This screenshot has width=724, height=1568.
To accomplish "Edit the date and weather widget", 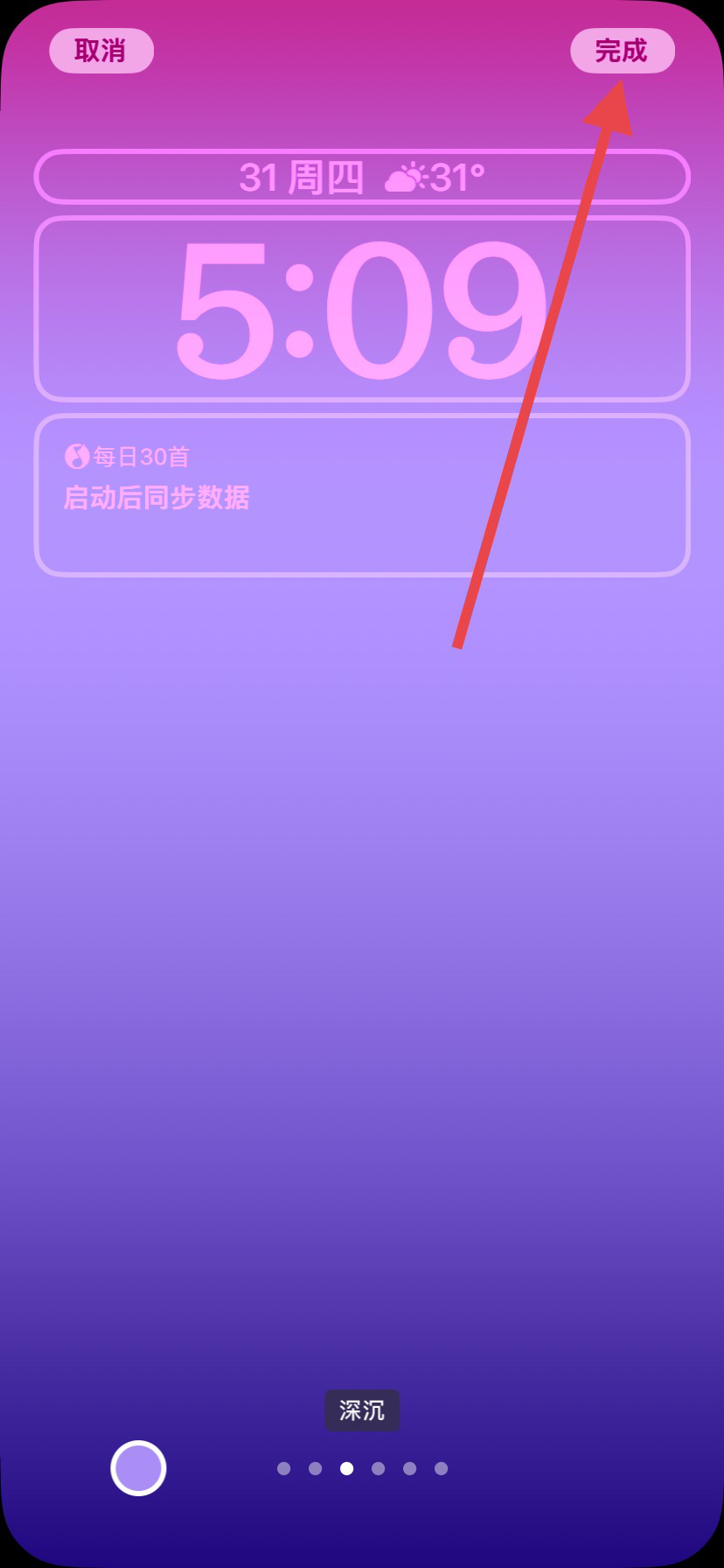I will (362, 178).
